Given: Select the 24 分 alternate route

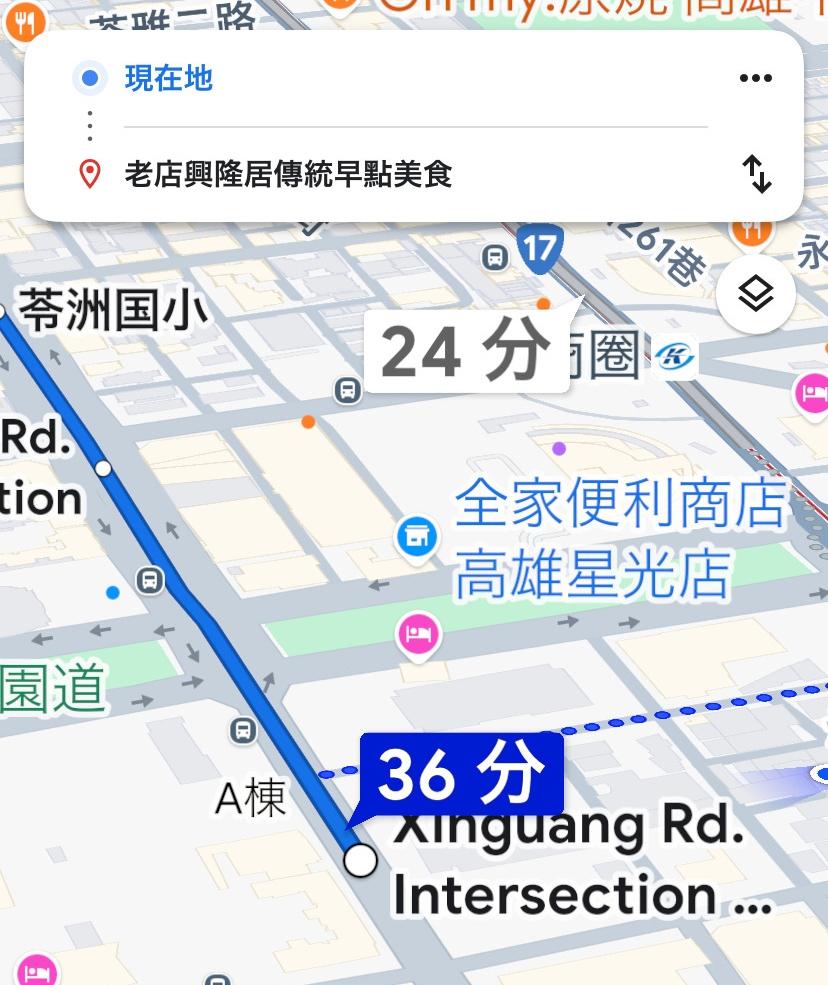Looking at the screenshot, I should coord(465,351).
